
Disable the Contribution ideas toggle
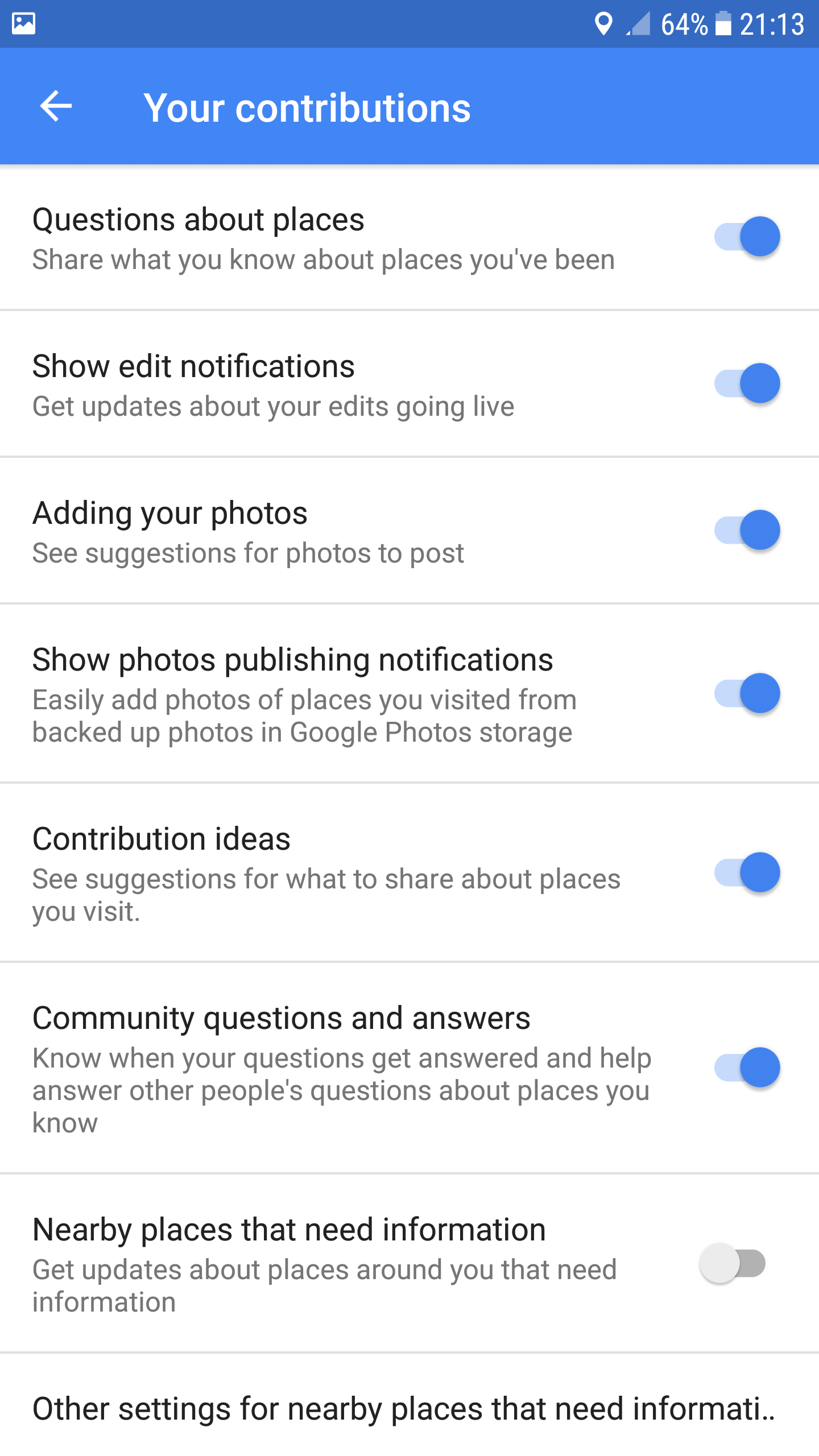747,872
